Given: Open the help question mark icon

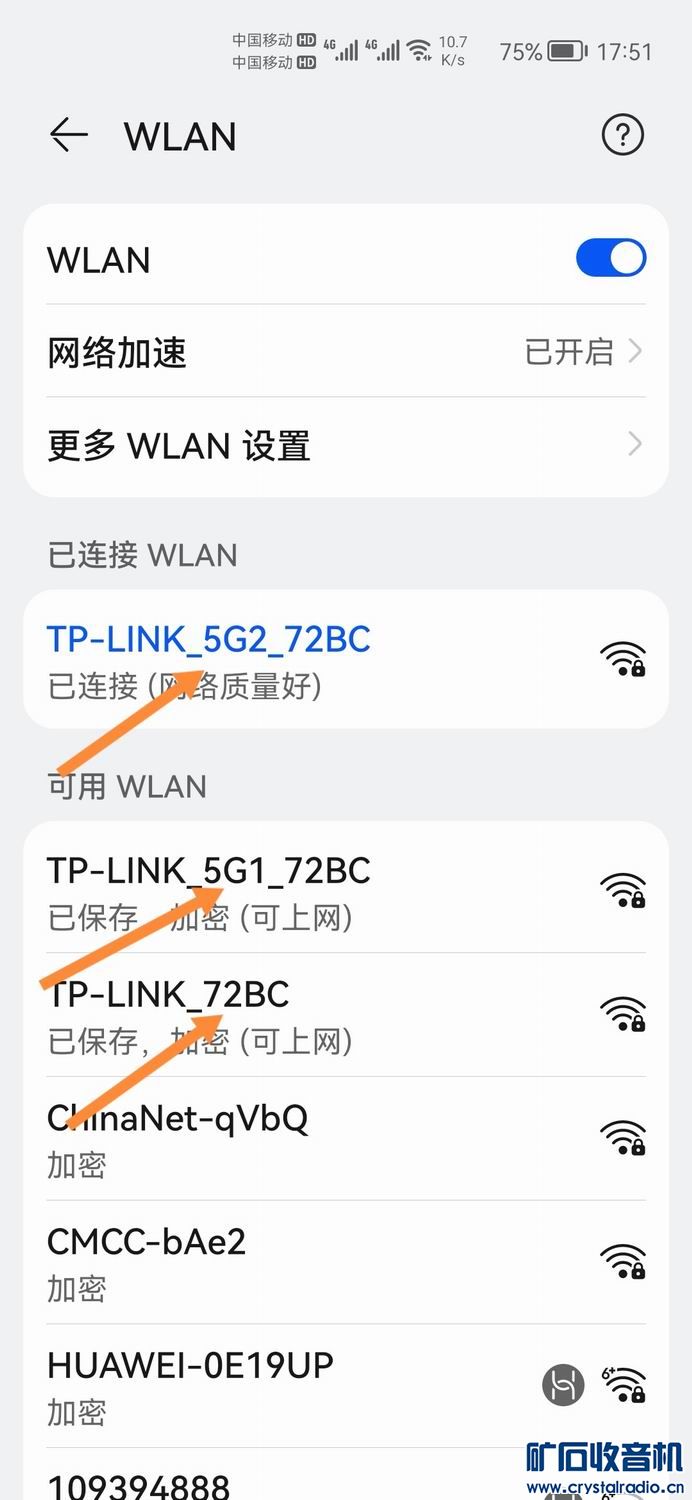Looking at the screenshot, I should point(622,135).
